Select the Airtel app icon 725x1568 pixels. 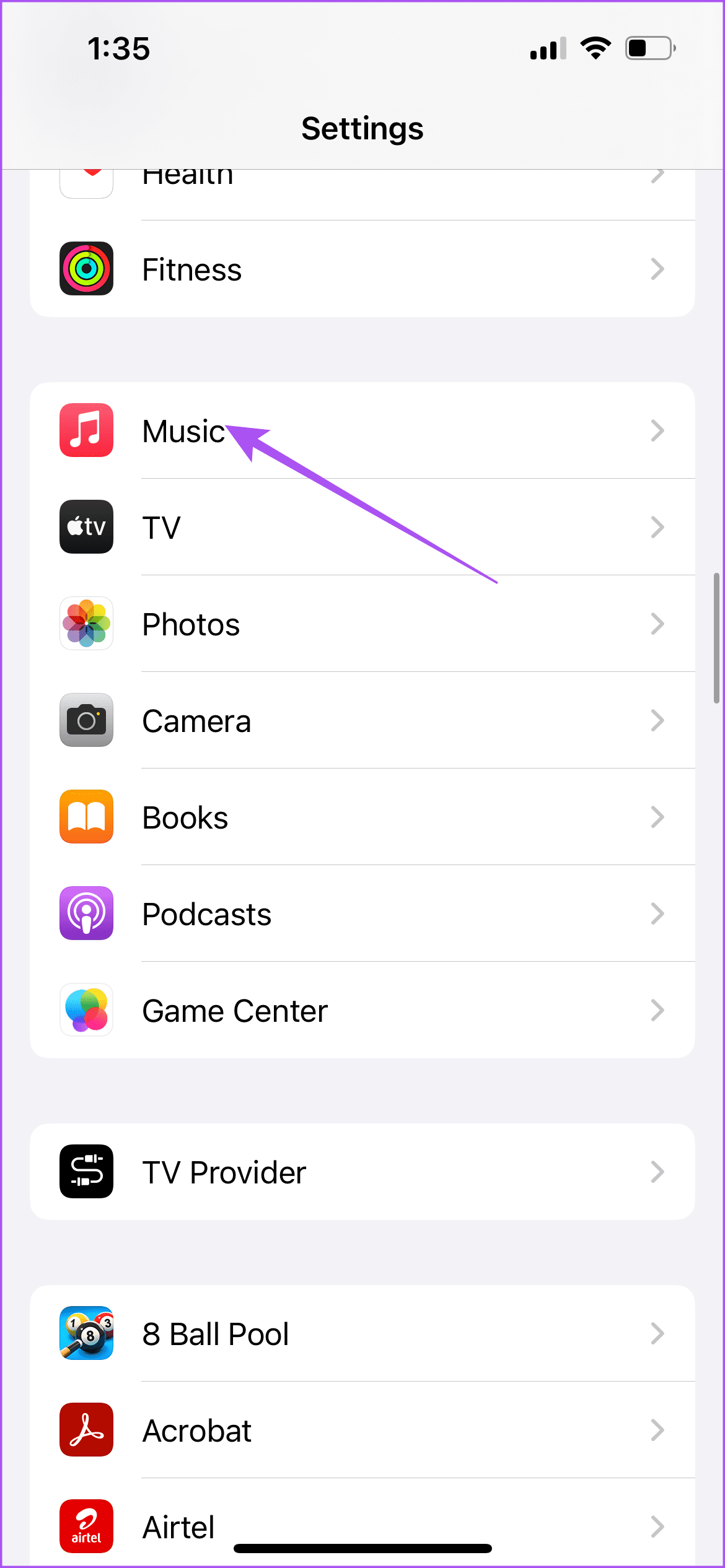click(x=86, y=1527)
